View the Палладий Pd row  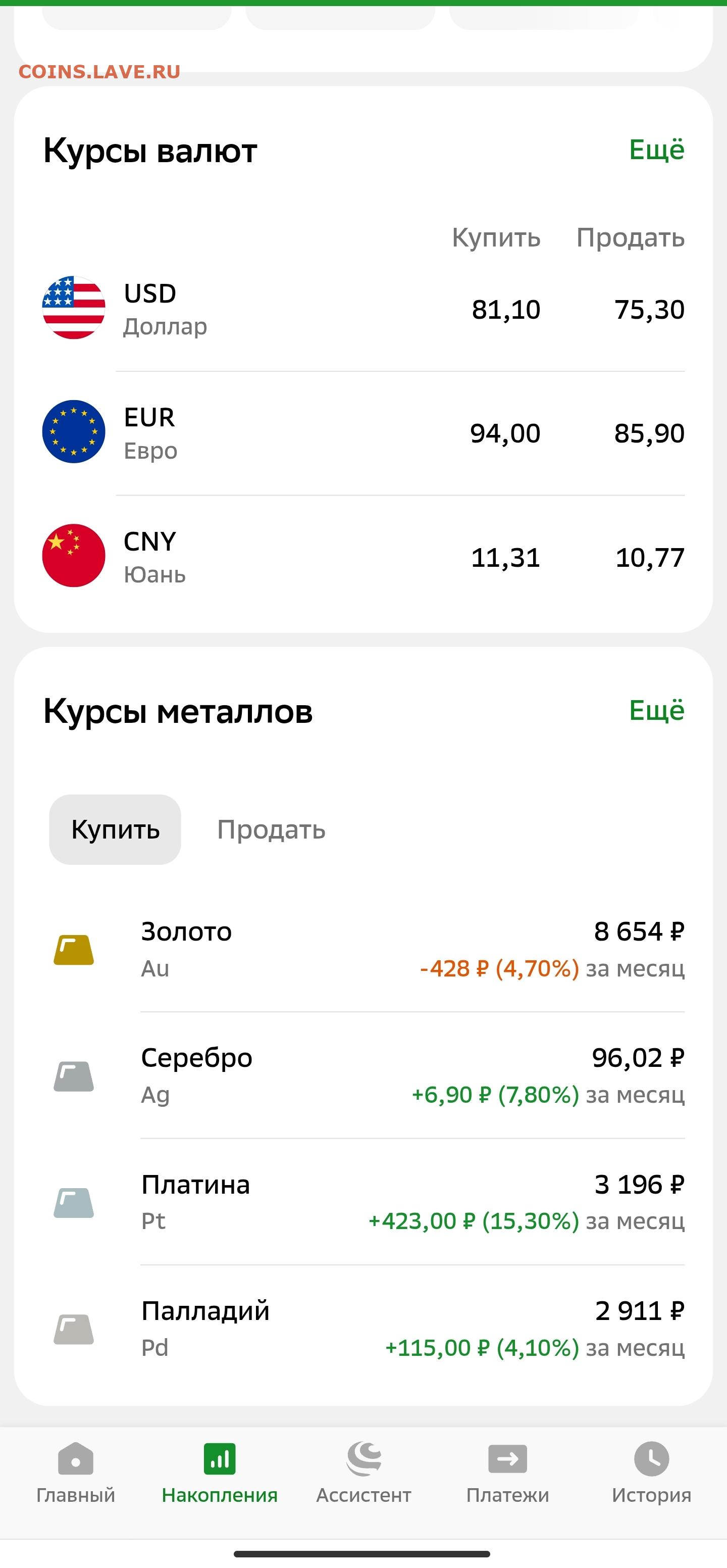(x=363, y=1329)
